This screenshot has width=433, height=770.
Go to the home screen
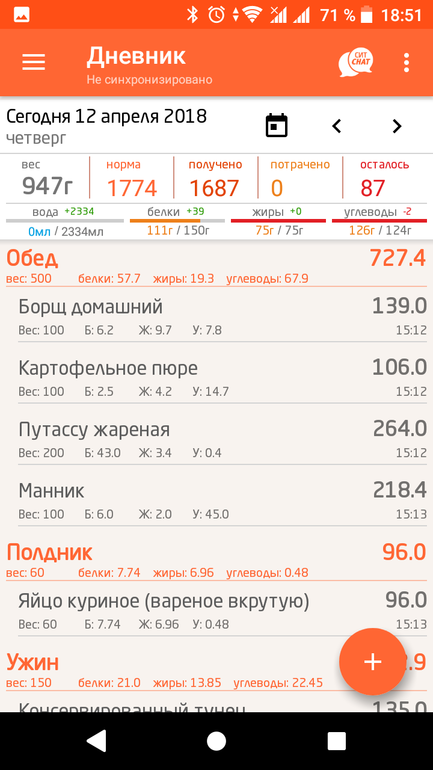tap(216, 741)
